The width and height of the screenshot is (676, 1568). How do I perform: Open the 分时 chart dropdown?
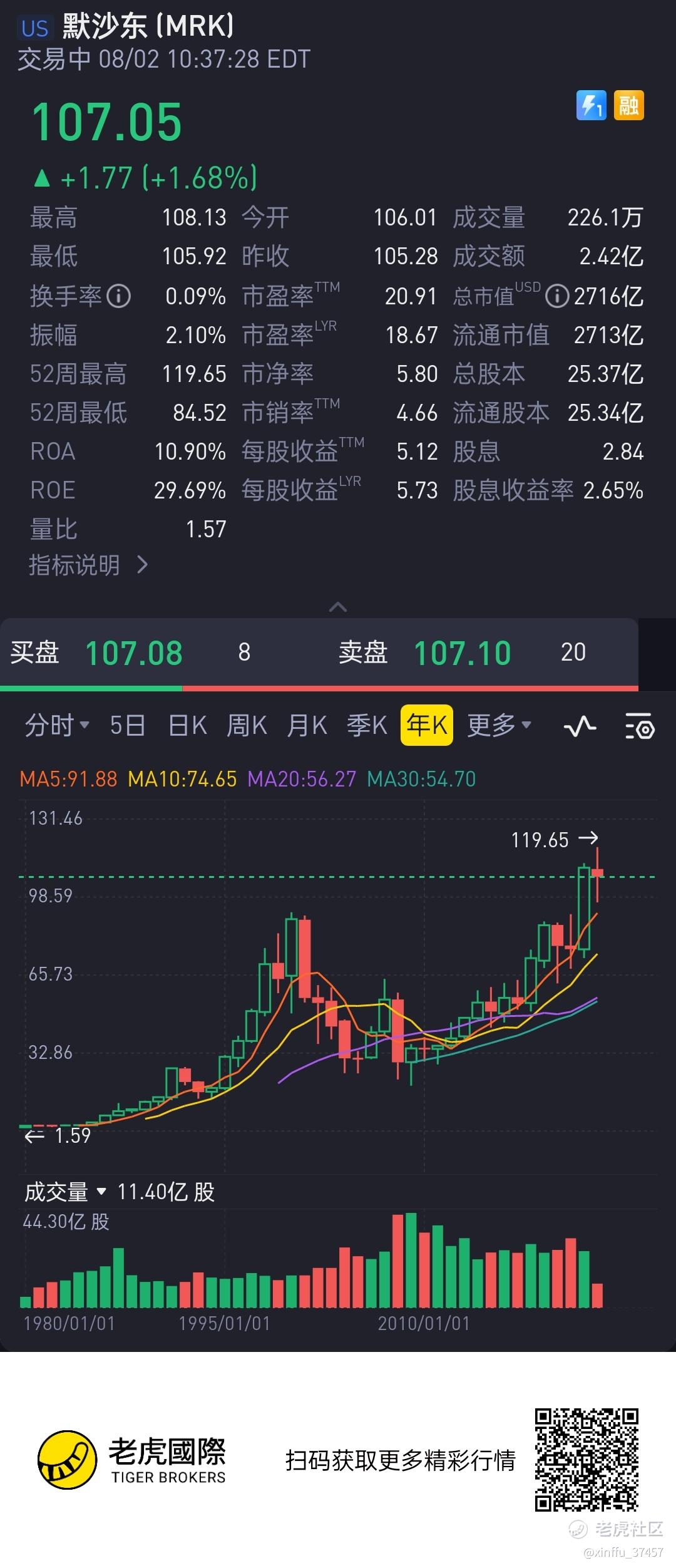(57, 726)
